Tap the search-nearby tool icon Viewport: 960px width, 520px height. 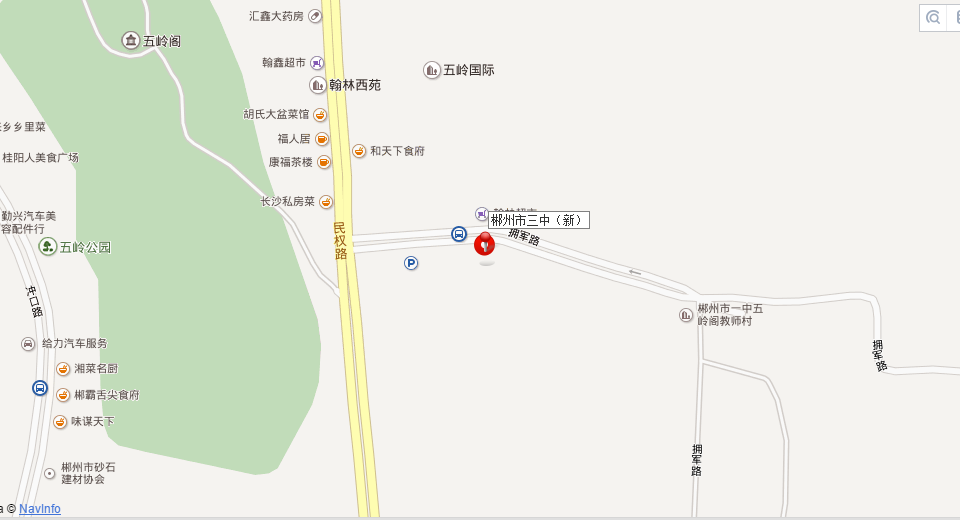tap(934, 17)
